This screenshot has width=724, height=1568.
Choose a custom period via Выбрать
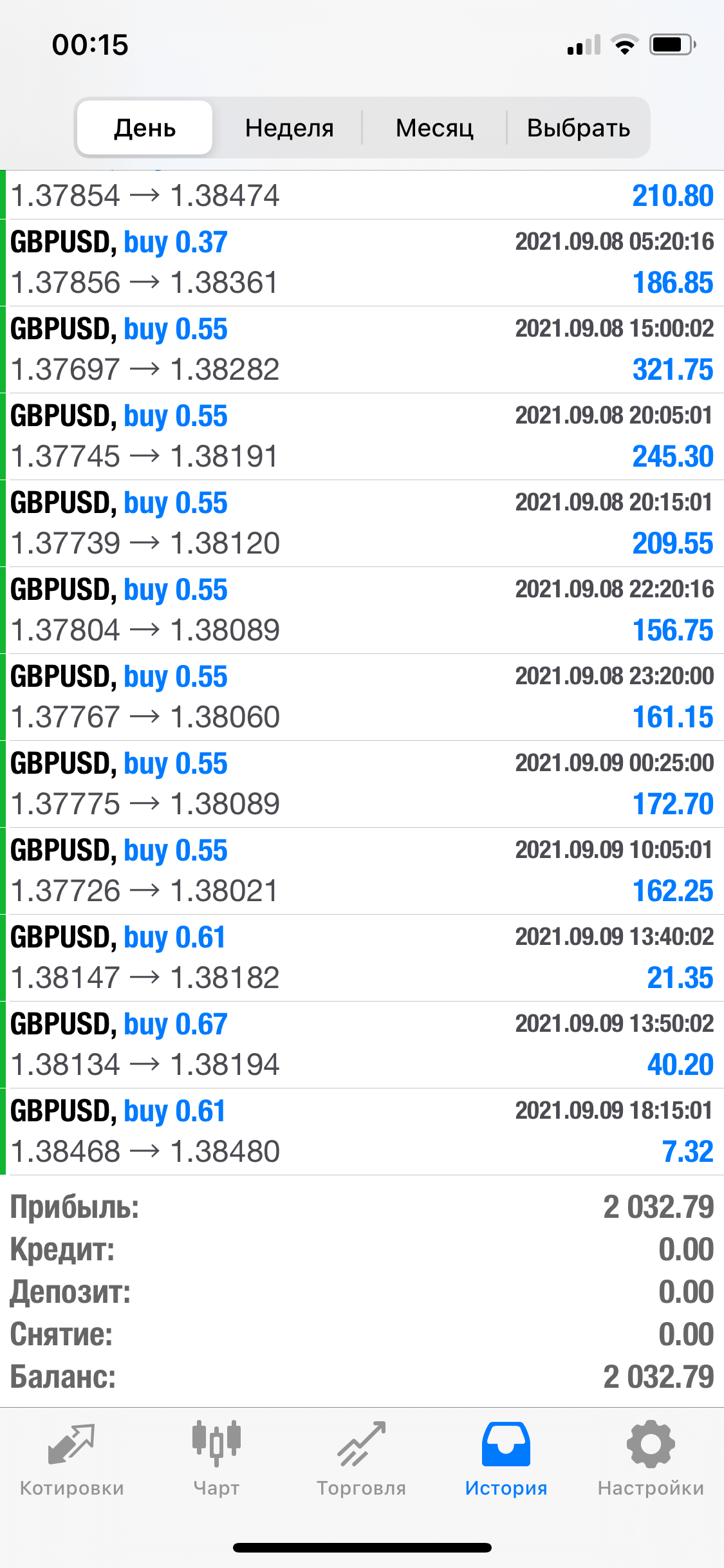click(x=578, y=127)
